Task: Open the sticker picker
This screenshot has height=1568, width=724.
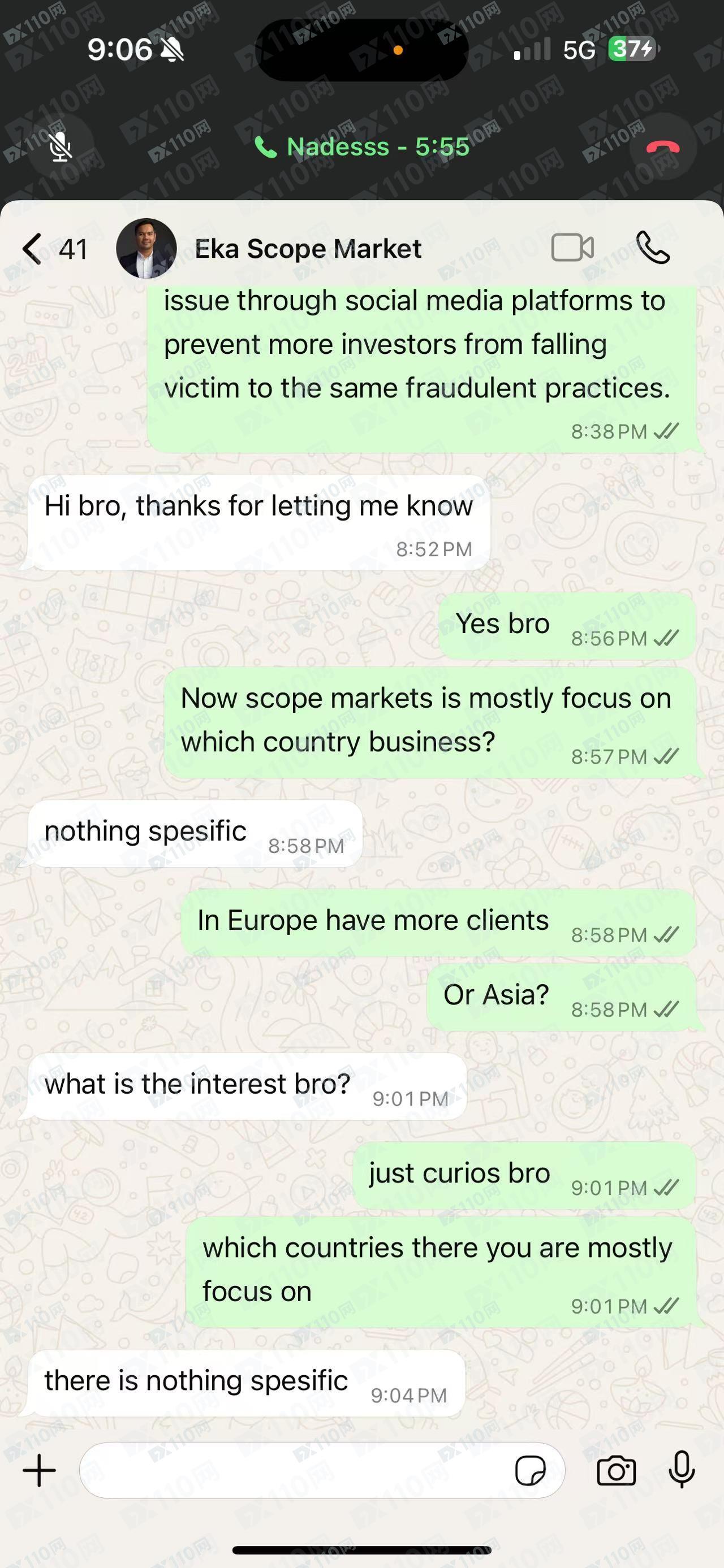Action: 531,1471
